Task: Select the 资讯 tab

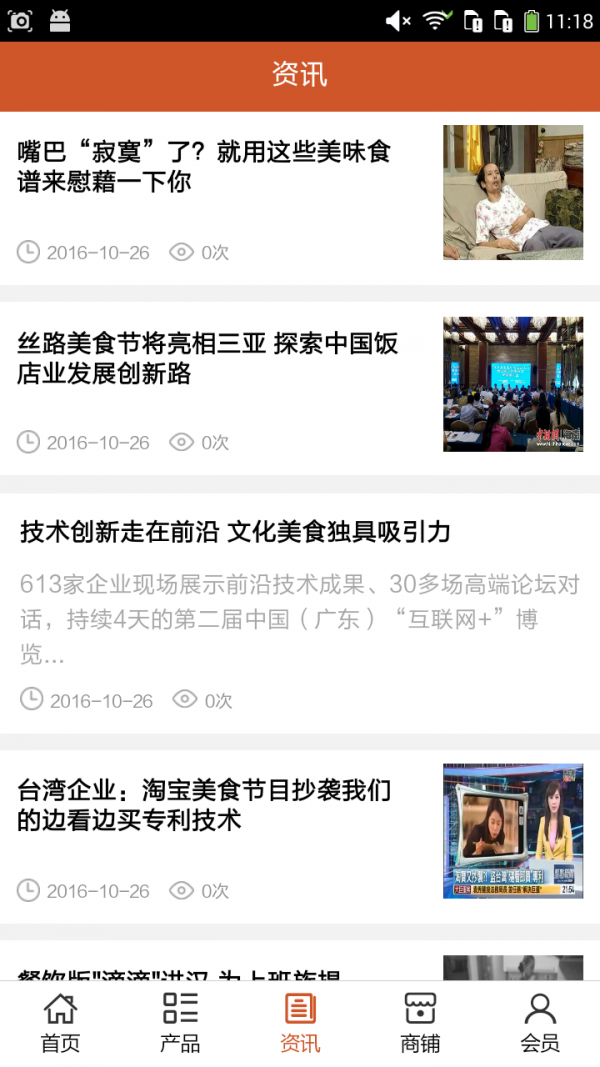Action: pyautogui.click(x=300, y=1022)
